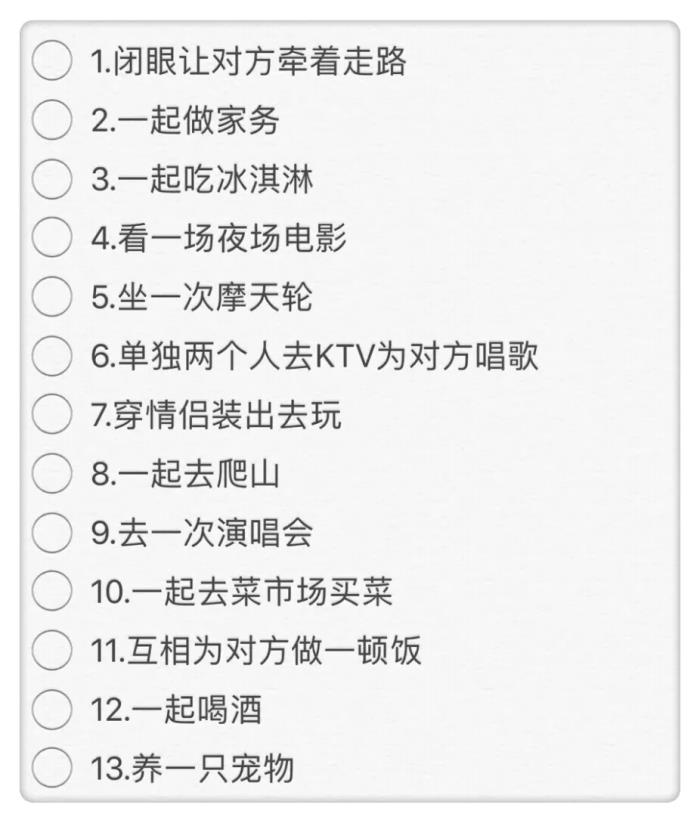
Task: Tick 穿情侣装出去玩
Action: tap(51, 415)
